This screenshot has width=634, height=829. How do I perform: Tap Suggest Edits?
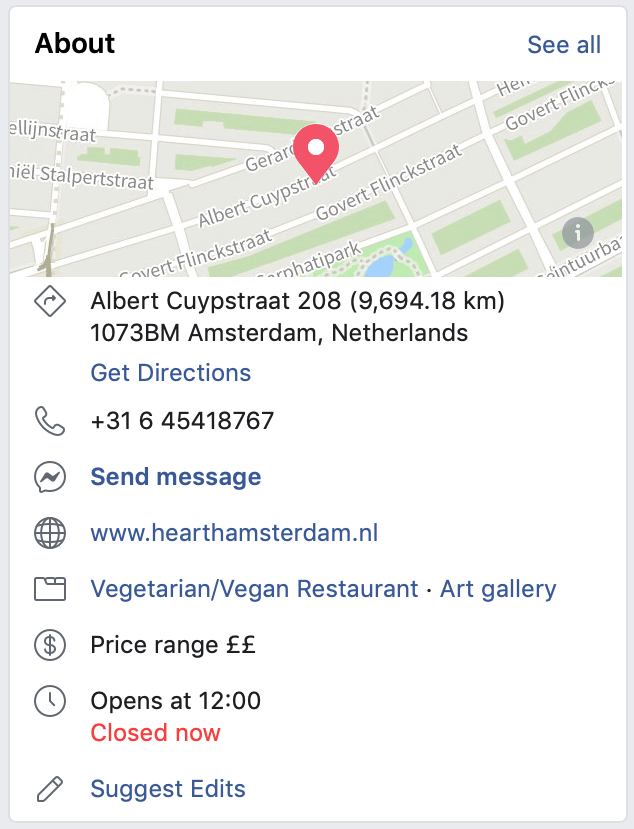click(168, 789)
